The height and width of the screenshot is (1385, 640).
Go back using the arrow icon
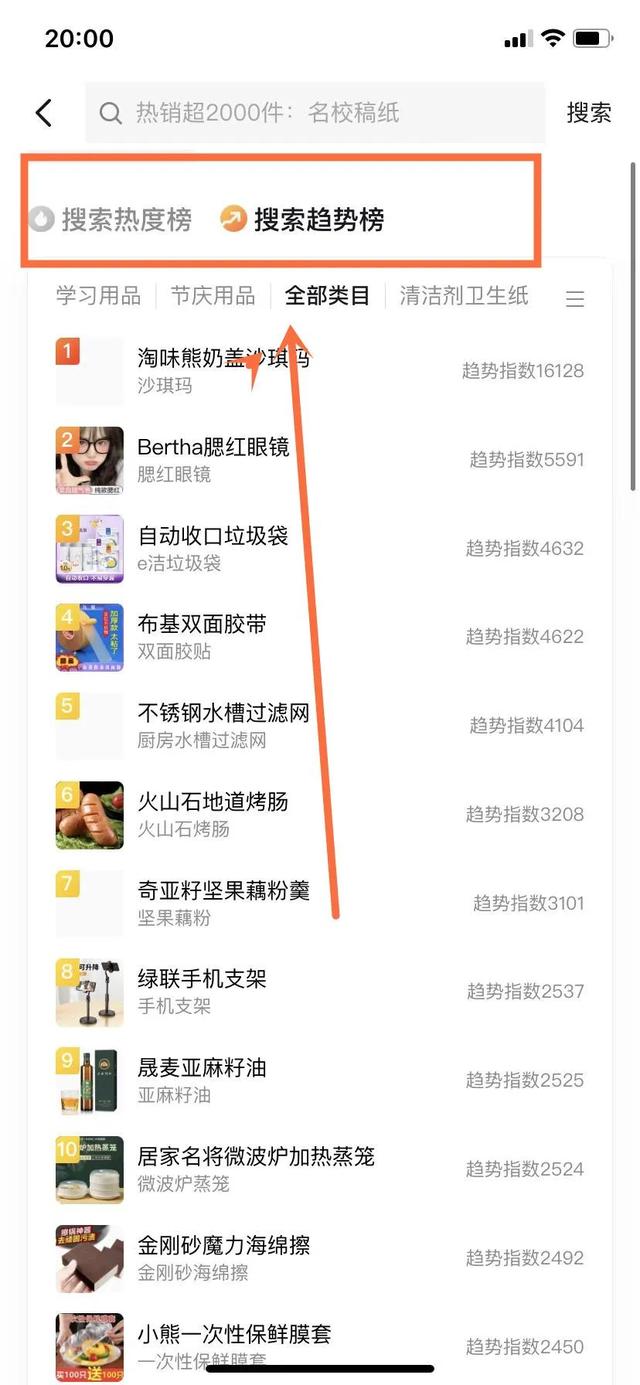click(44, 113)
